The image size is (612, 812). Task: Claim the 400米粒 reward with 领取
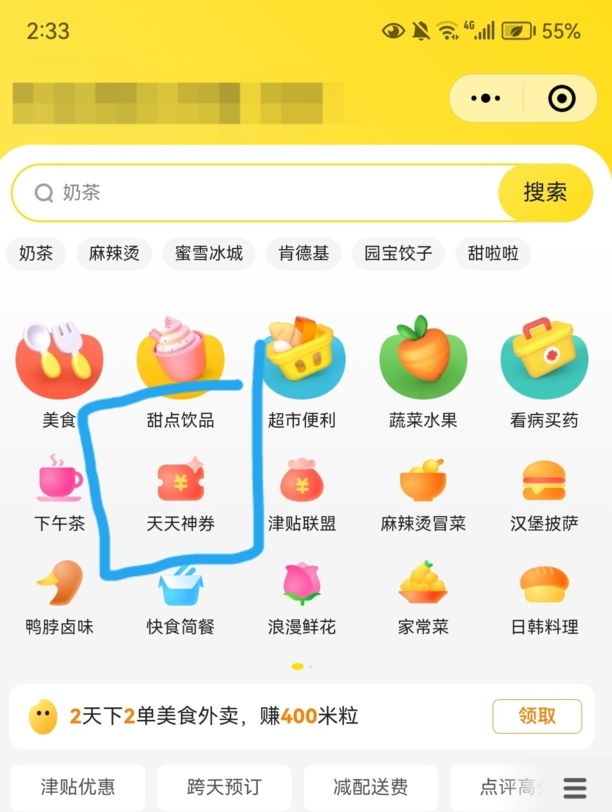pyautogui.click(x=537, y=716)
